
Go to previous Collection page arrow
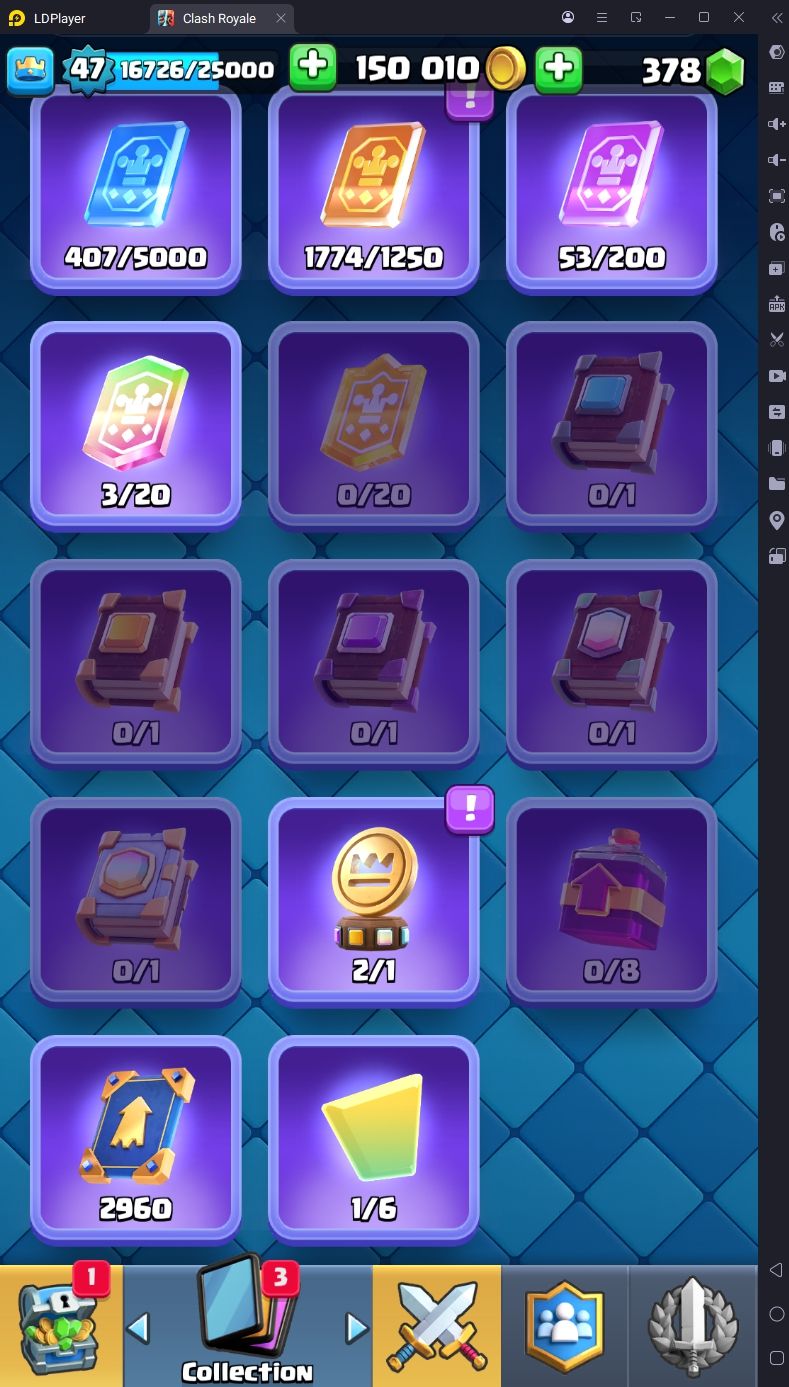click(x=139, y=1328)
